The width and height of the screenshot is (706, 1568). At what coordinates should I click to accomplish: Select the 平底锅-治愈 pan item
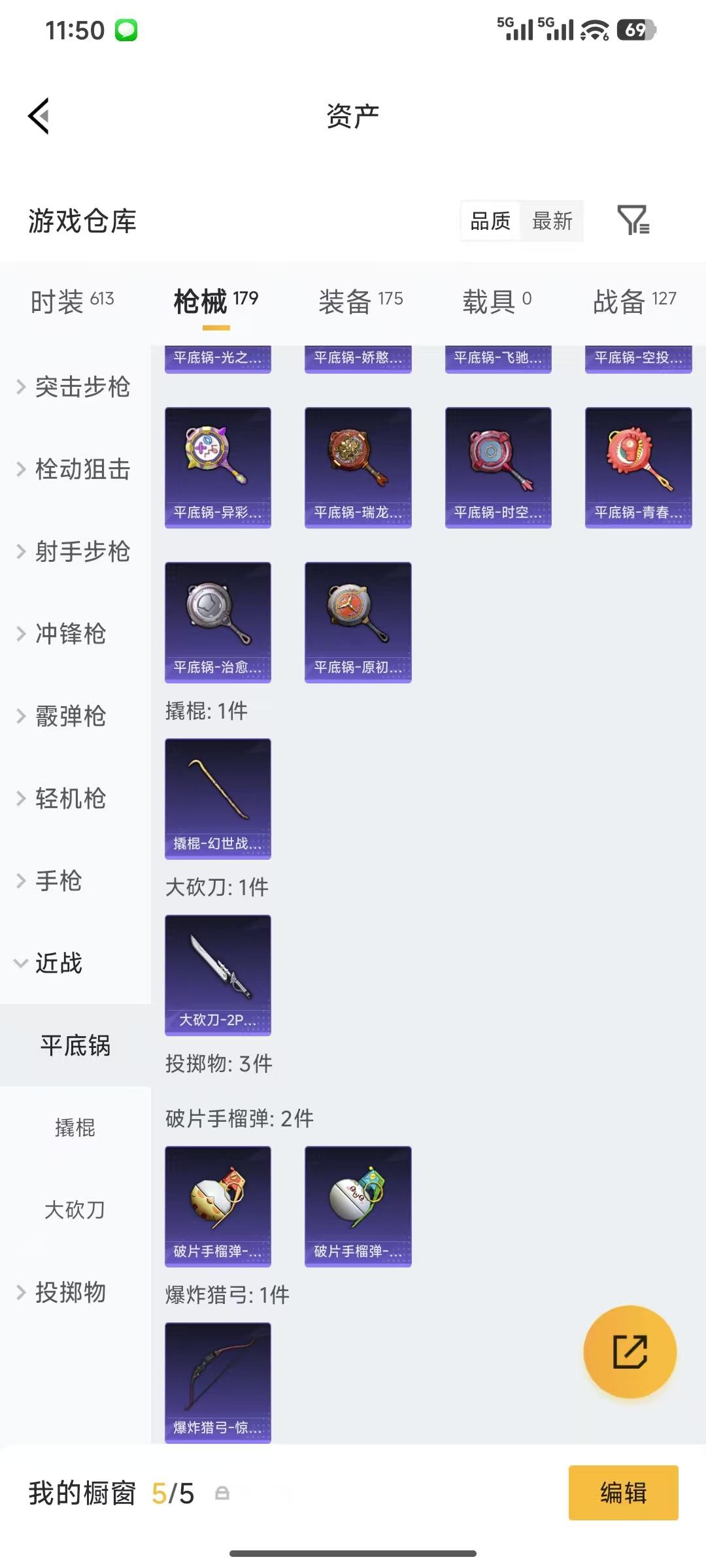point(217,622)
